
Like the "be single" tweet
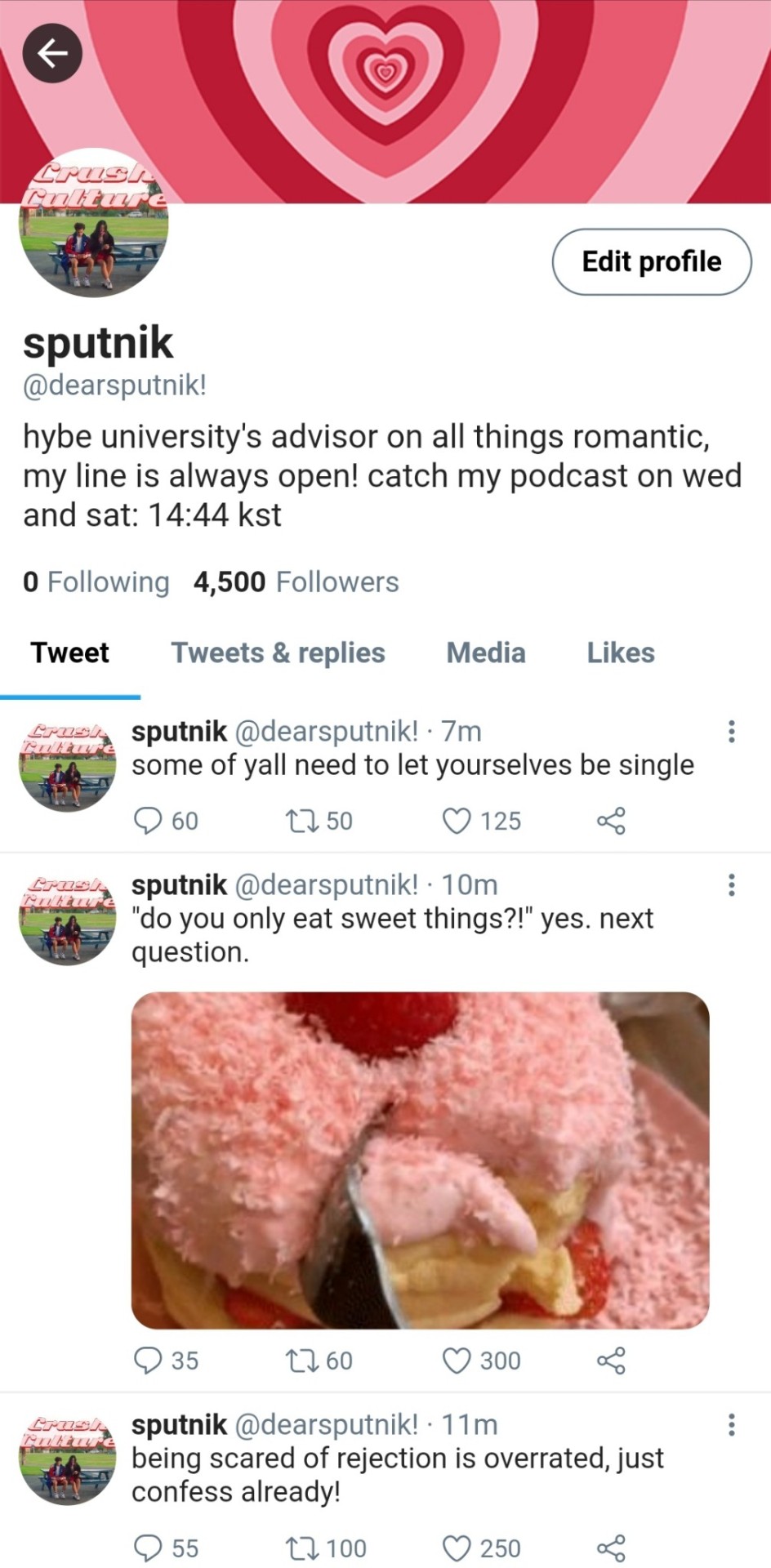[x=457, y=820]
